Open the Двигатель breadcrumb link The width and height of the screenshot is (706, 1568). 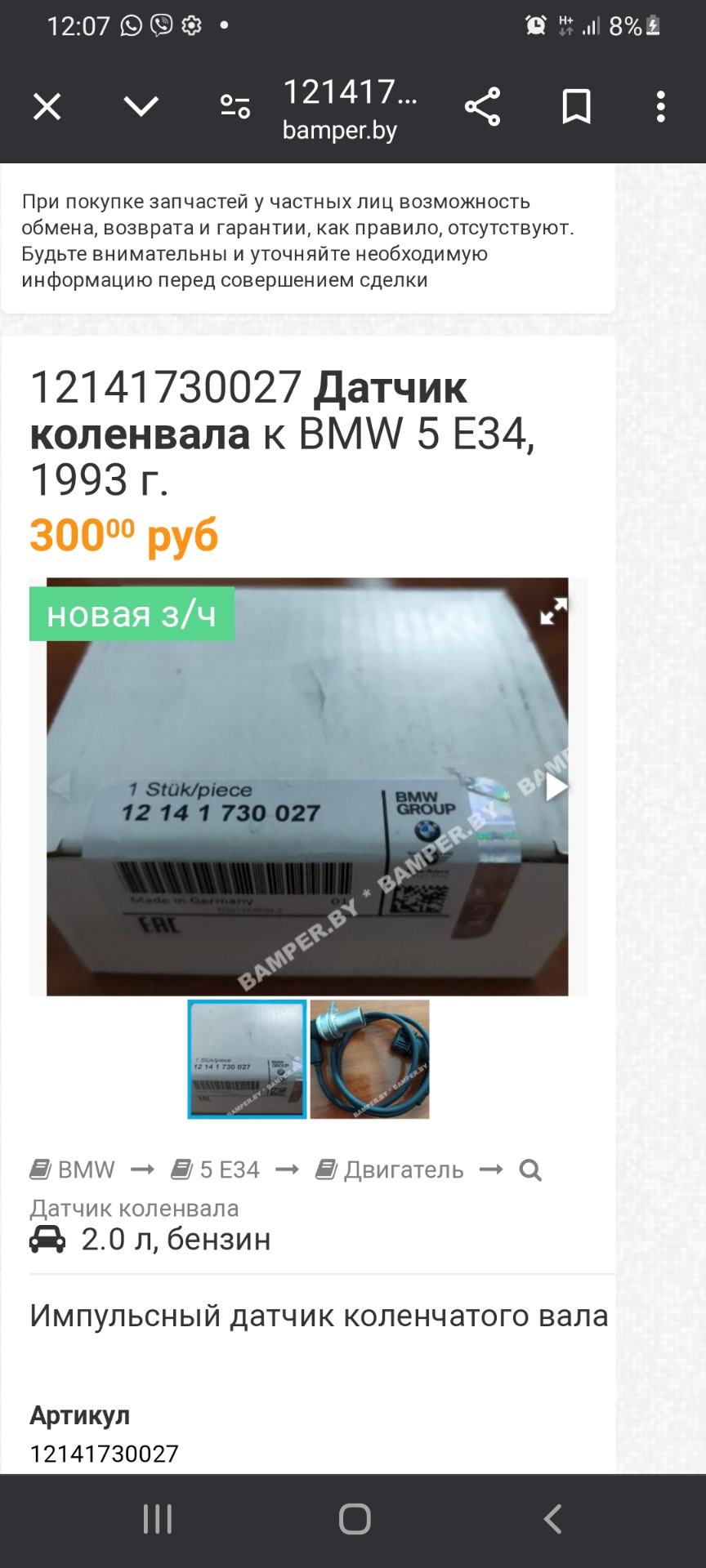point(391,1169)
